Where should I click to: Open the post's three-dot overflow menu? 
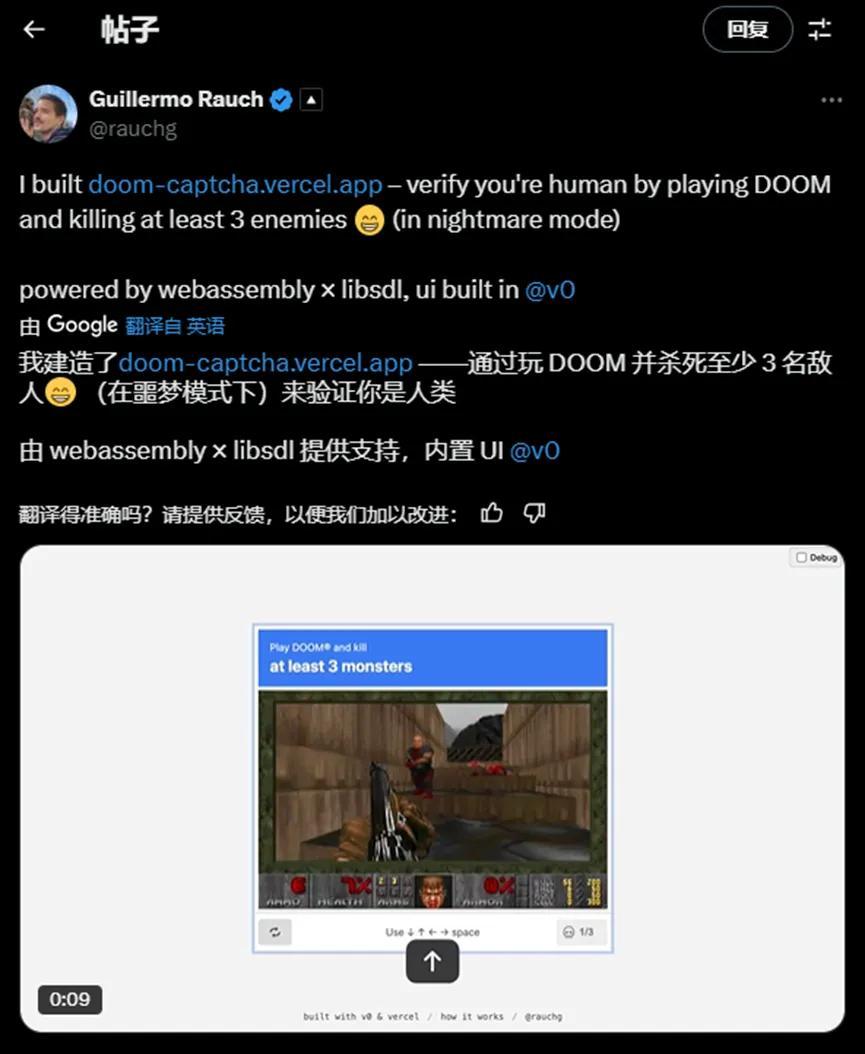pos(831,100)
